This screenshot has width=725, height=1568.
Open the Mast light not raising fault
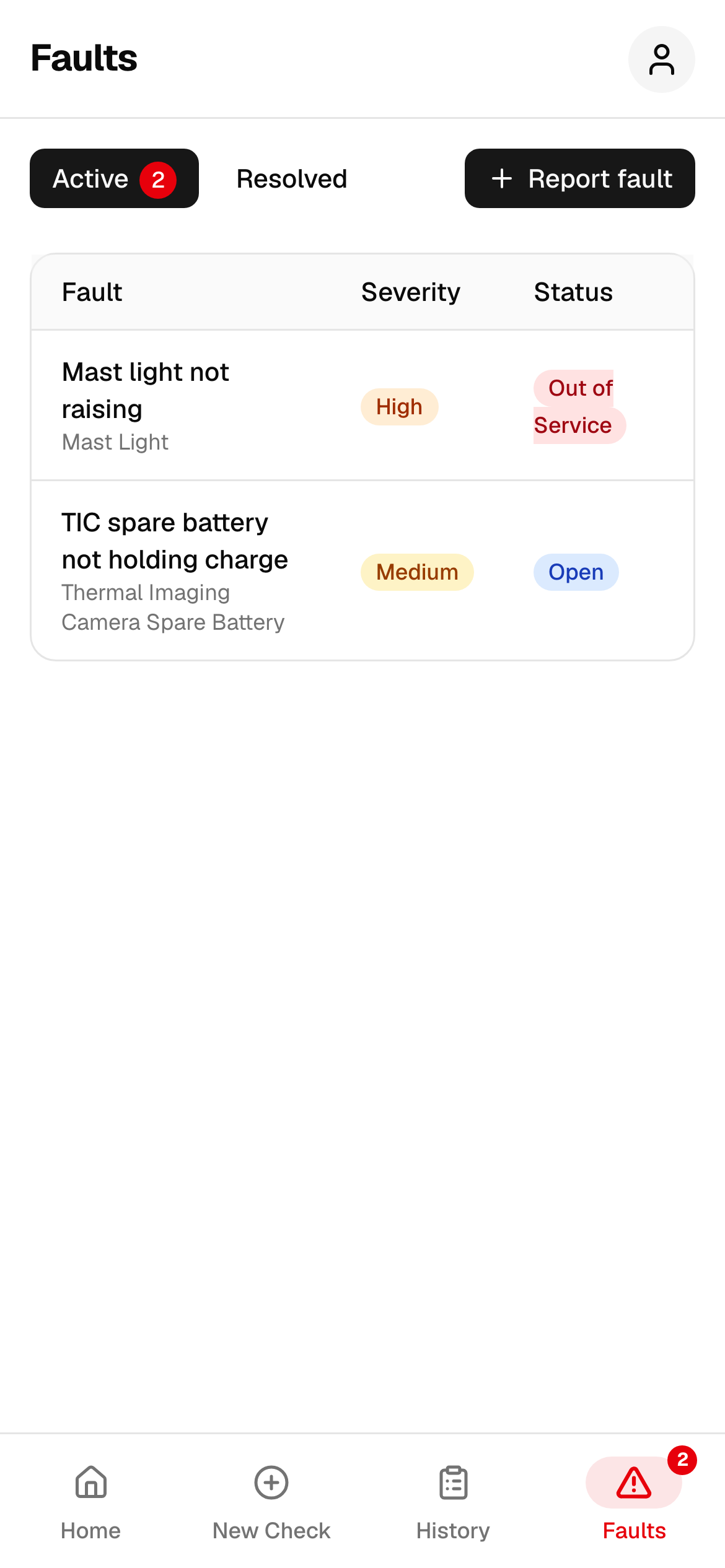(362, 406)
